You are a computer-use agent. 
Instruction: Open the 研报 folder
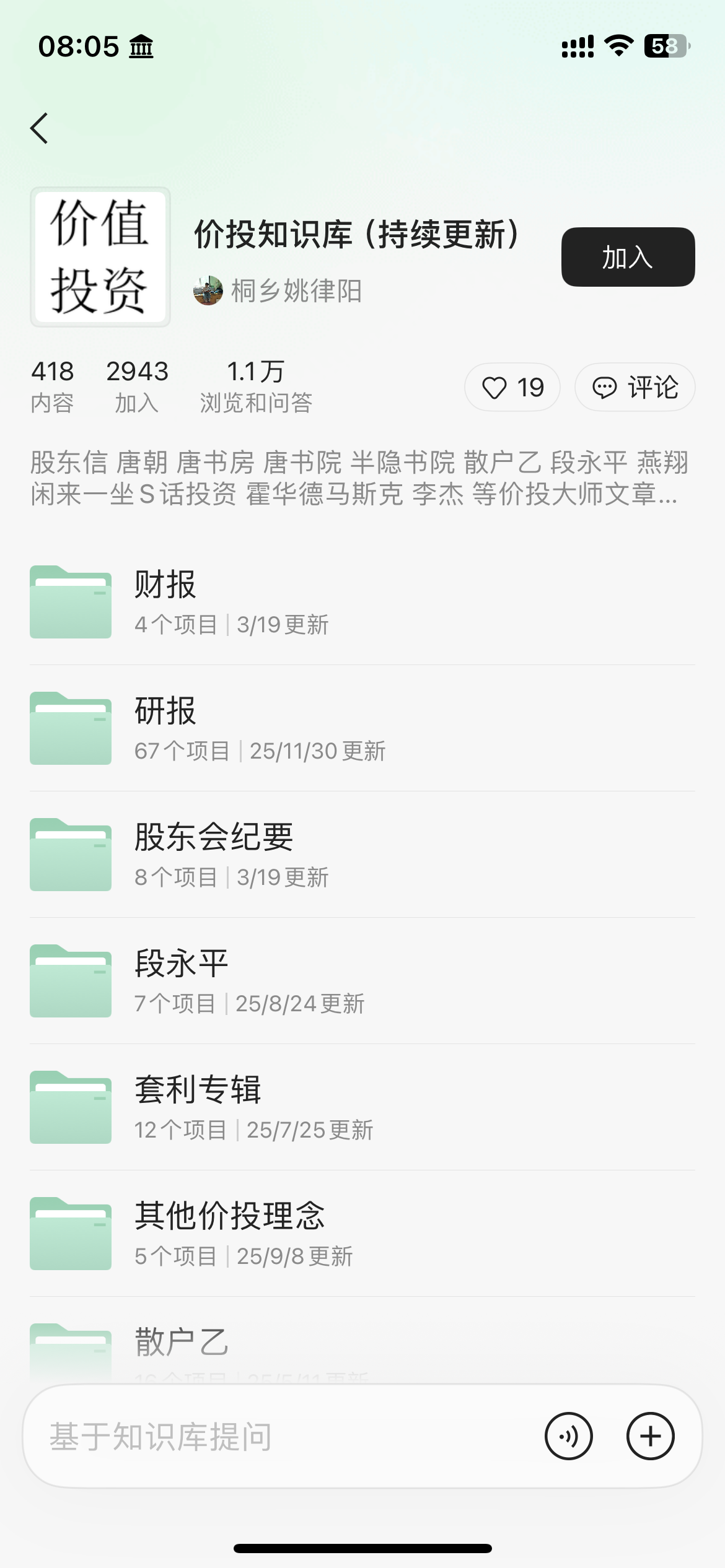[x=362, y=728]
